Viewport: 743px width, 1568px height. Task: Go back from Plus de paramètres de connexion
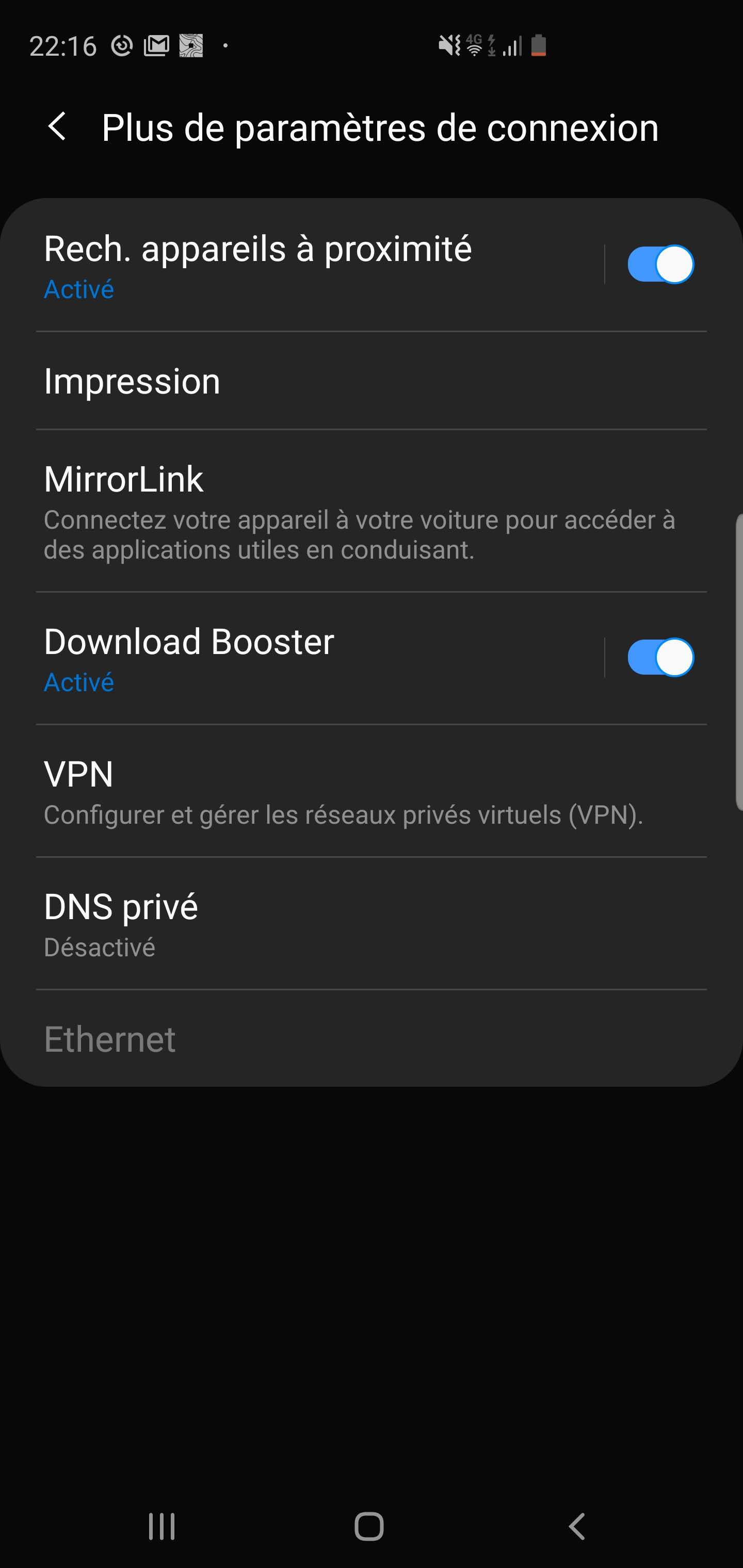tap(57, 127)
